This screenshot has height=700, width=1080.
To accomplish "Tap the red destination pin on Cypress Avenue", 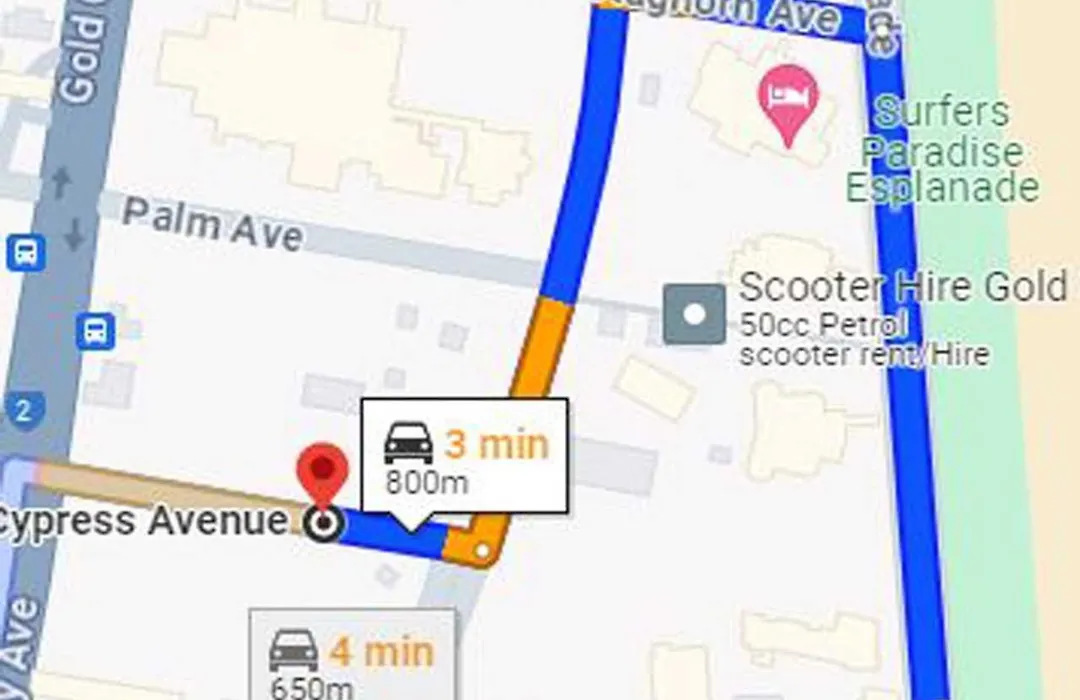I will pyautogui.click(x=323, y=471).
